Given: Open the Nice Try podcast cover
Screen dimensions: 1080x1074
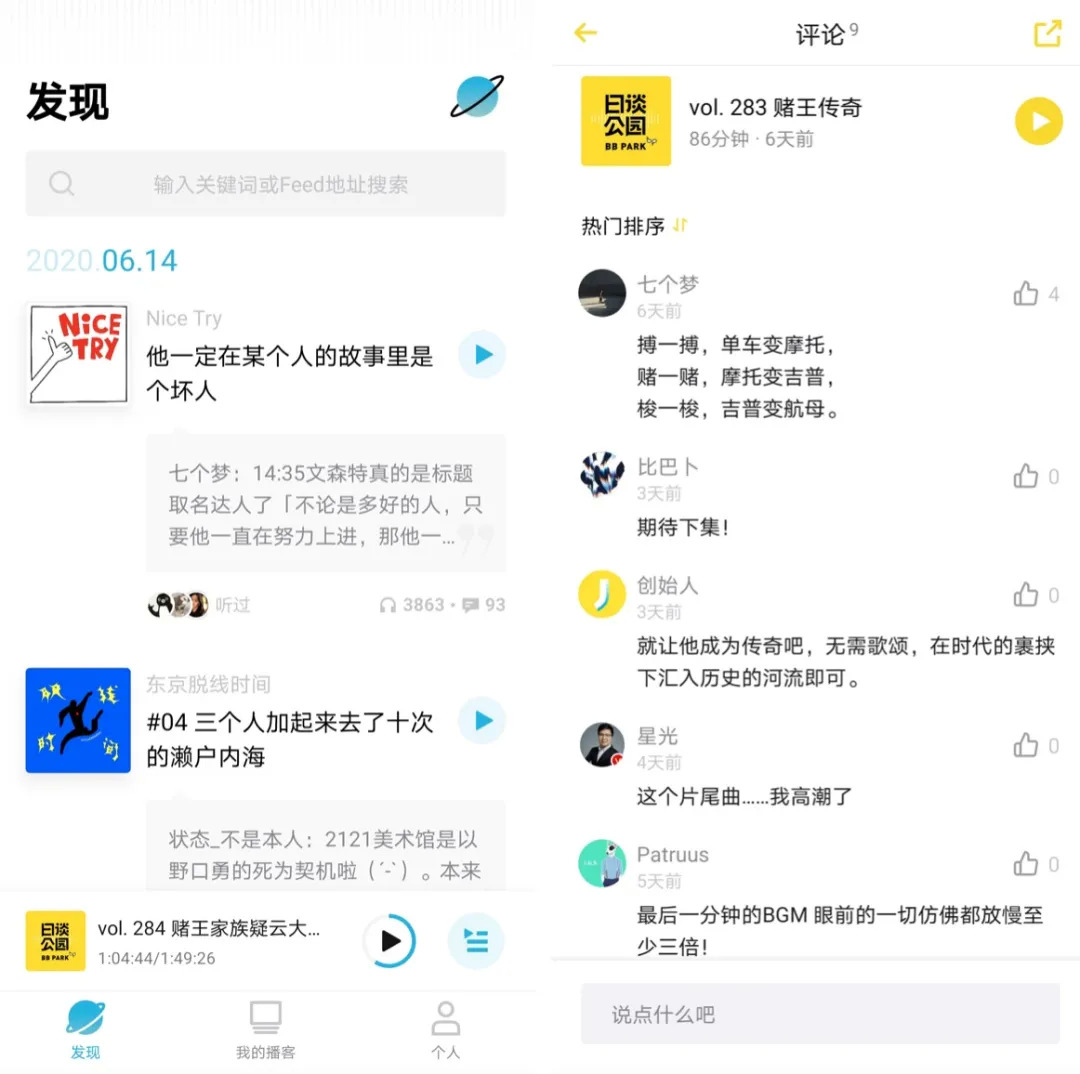Looking at the screenshot, I should 78,355.
